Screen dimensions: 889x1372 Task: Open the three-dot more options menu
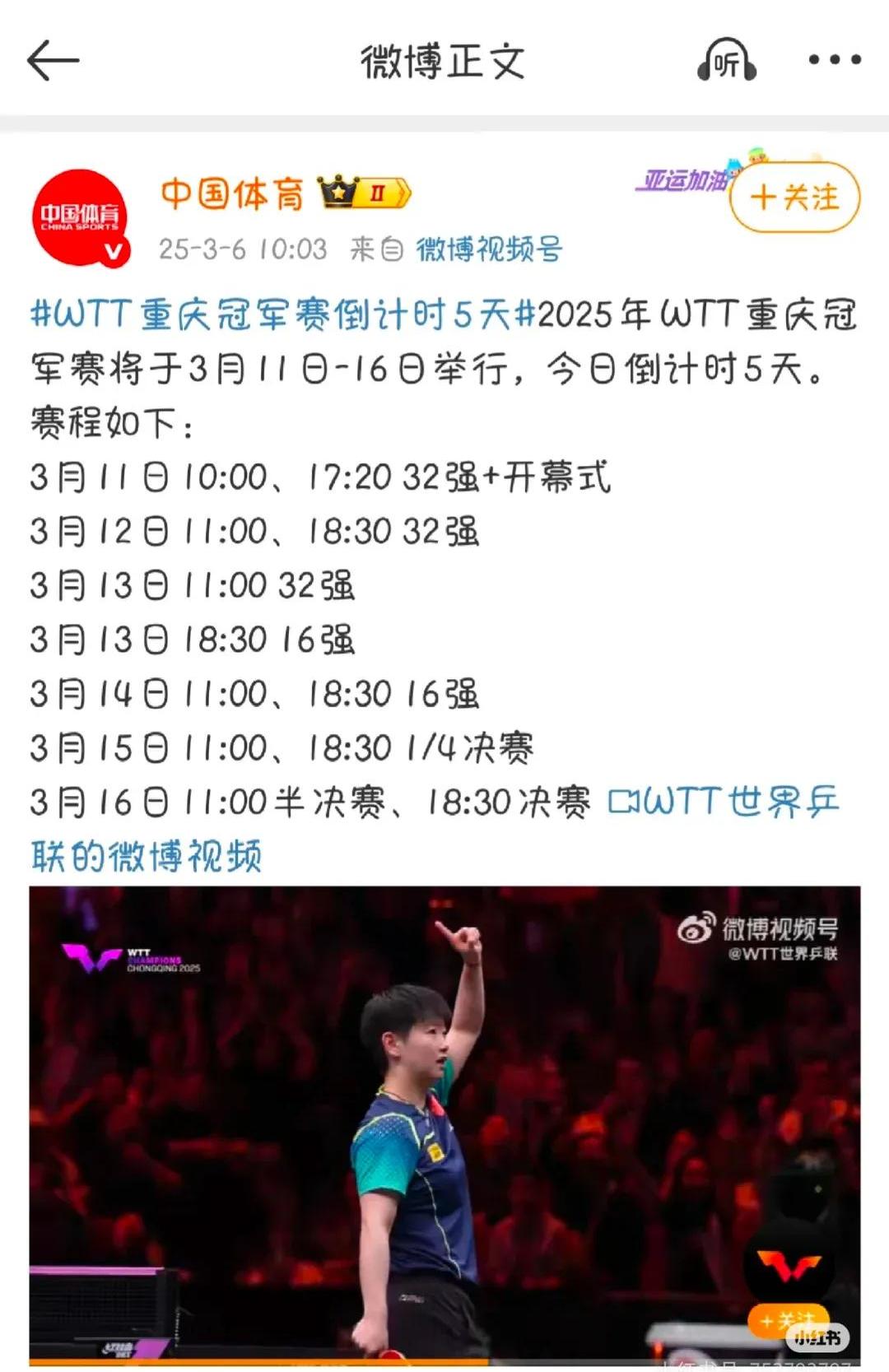click(x=833, y=58)
